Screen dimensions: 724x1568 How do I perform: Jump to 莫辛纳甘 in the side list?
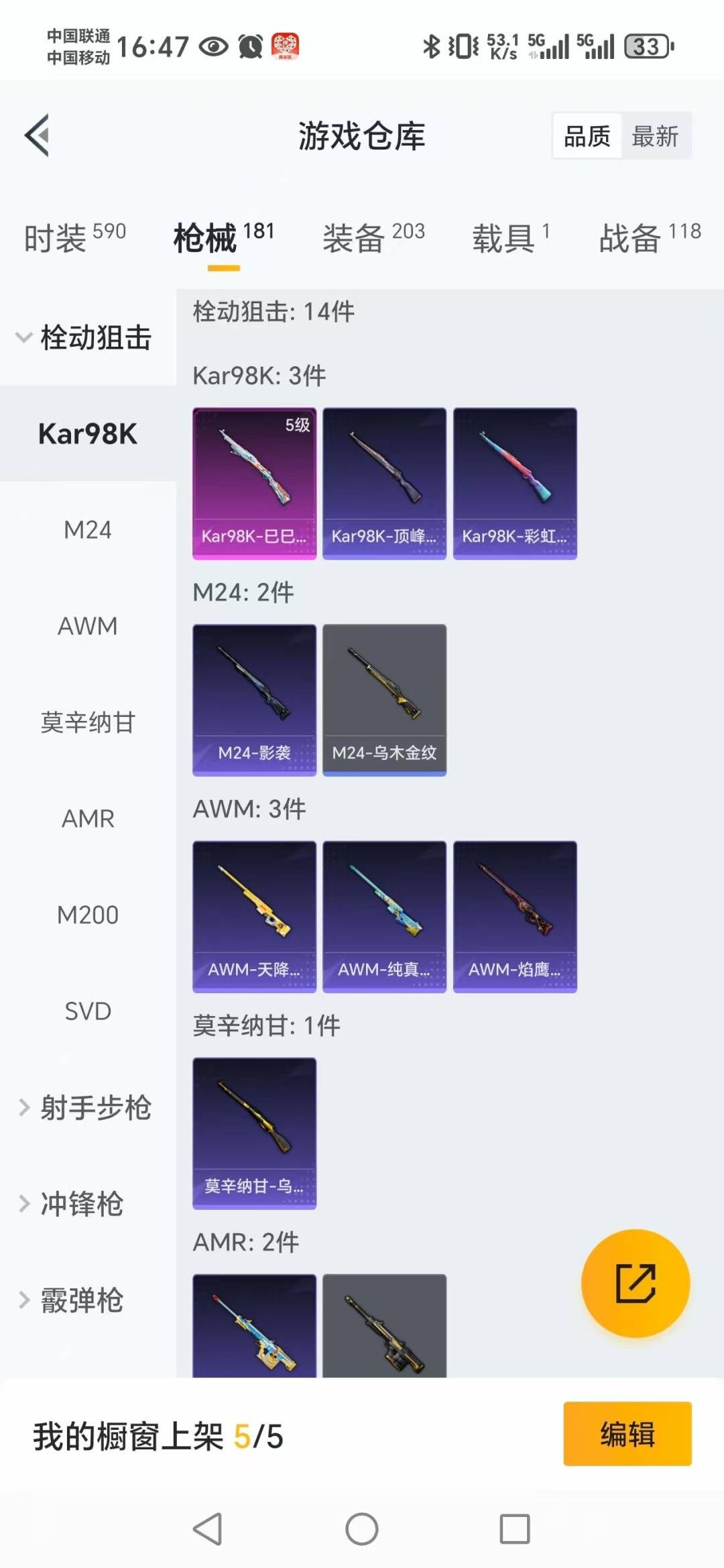(88, 722)
